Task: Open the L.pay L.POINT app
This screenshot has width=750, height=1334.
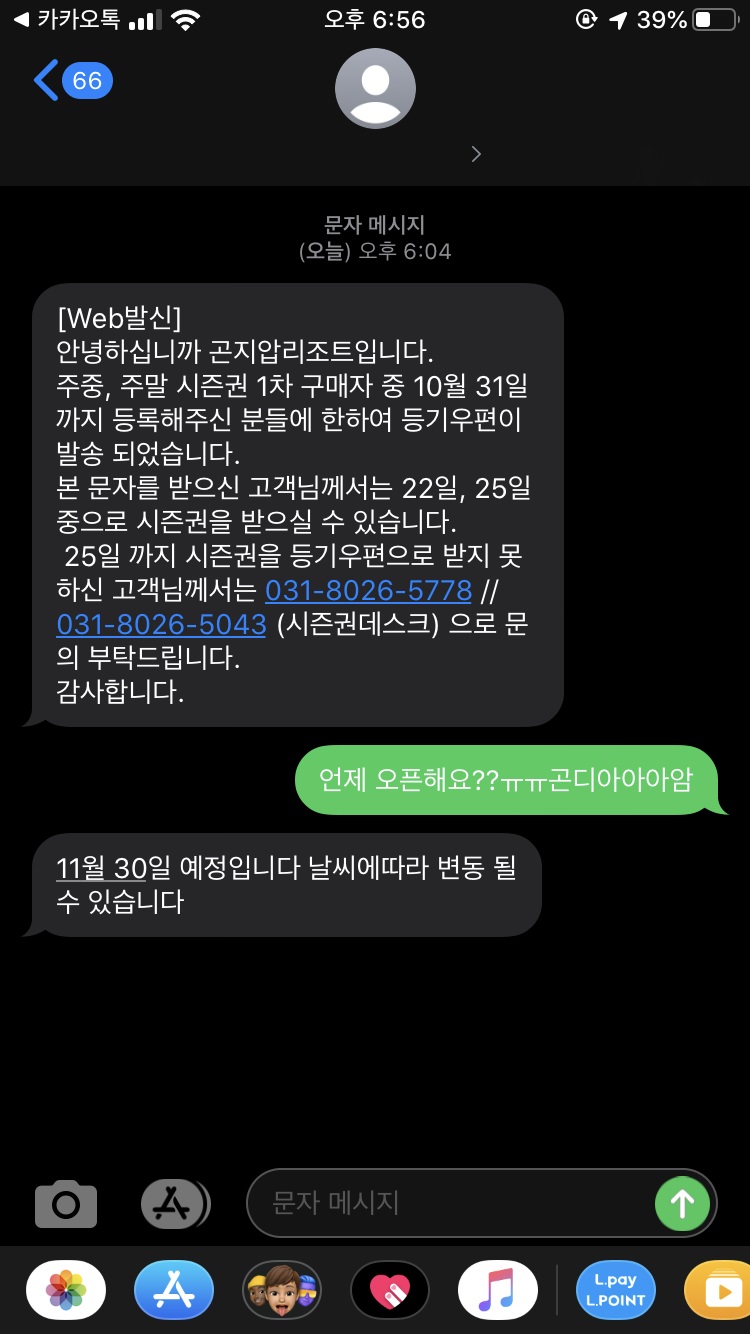Action: point(615,1290)
